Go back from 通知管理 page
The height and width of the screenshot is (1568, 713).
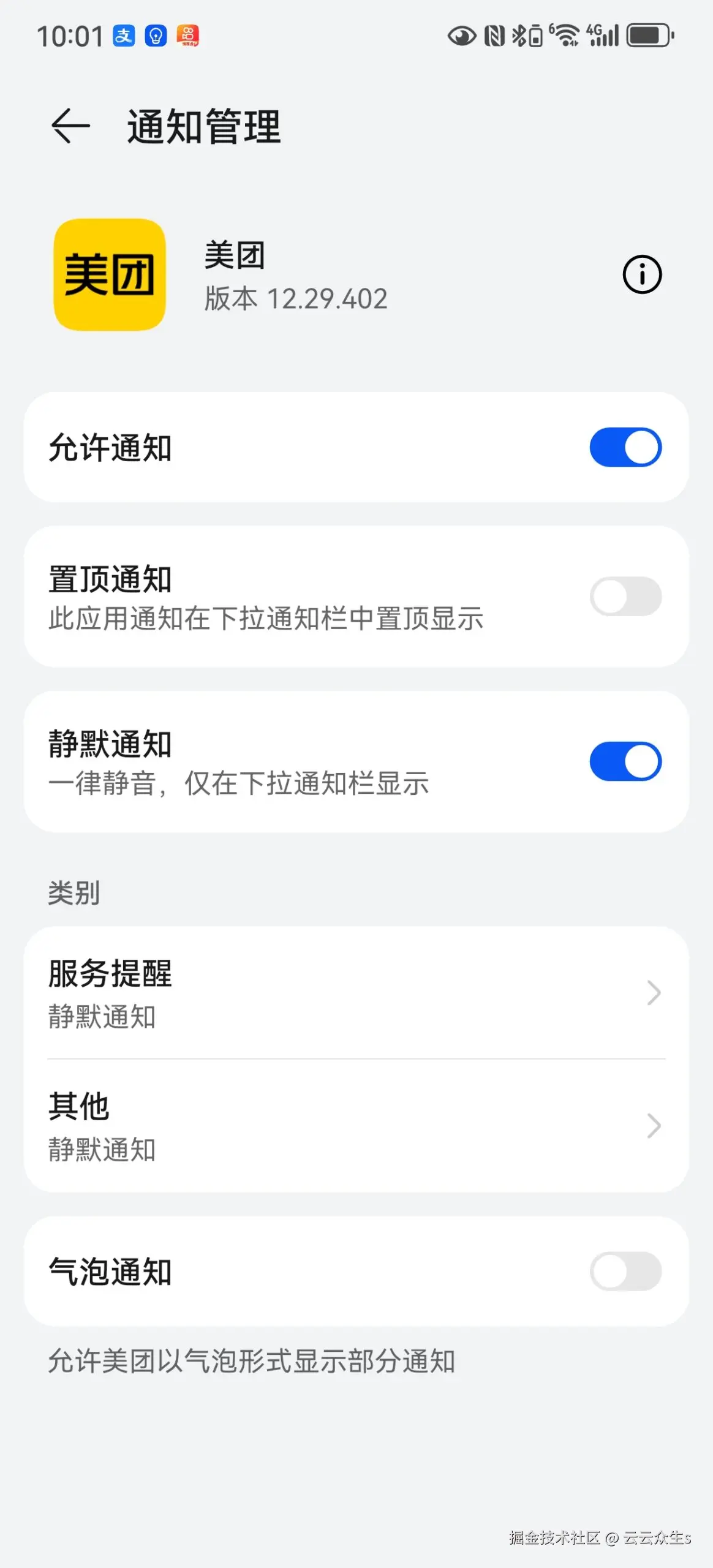(x=70, y=126)
